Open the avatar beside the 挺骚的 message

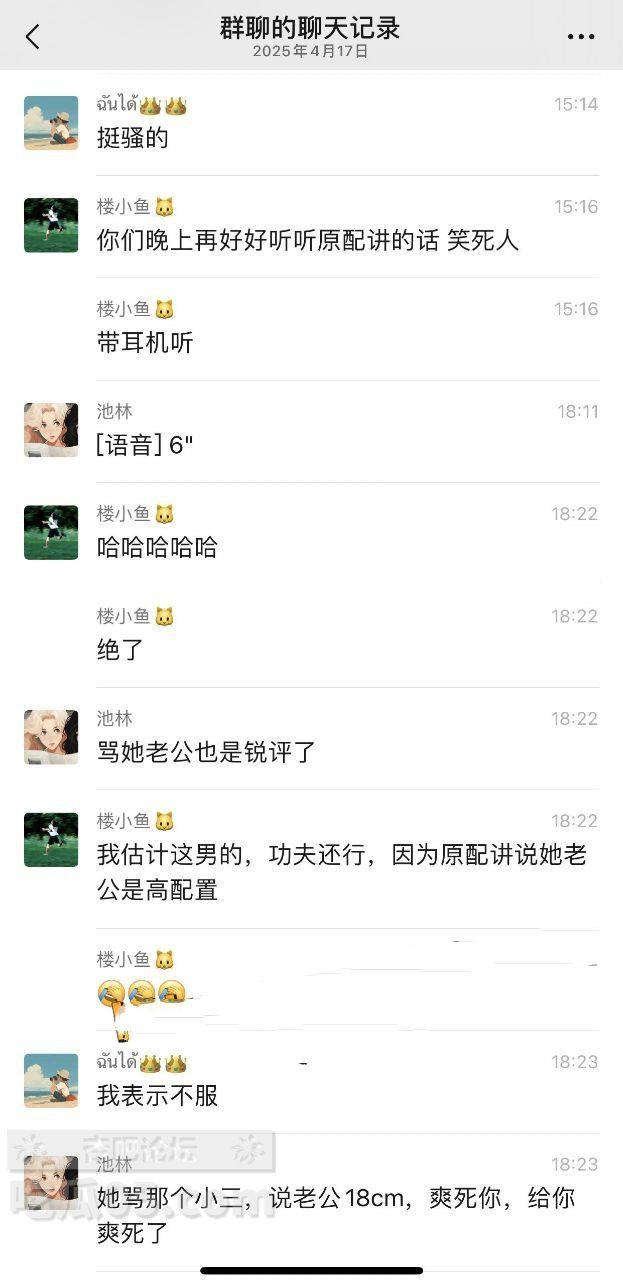click(51, 123)
